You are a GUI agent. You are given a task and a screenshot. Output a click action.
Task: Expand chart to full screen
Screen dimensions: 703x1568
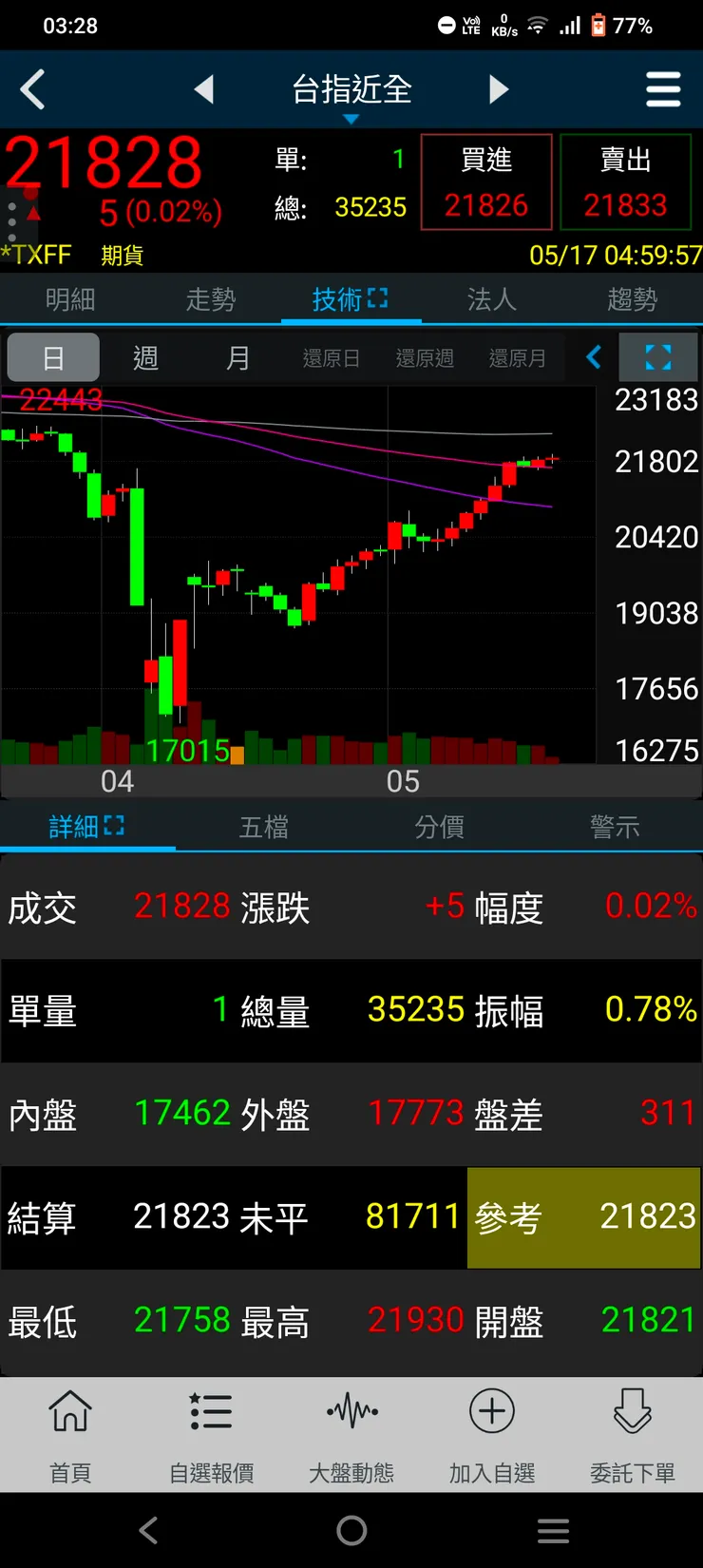tap(657, 358)
